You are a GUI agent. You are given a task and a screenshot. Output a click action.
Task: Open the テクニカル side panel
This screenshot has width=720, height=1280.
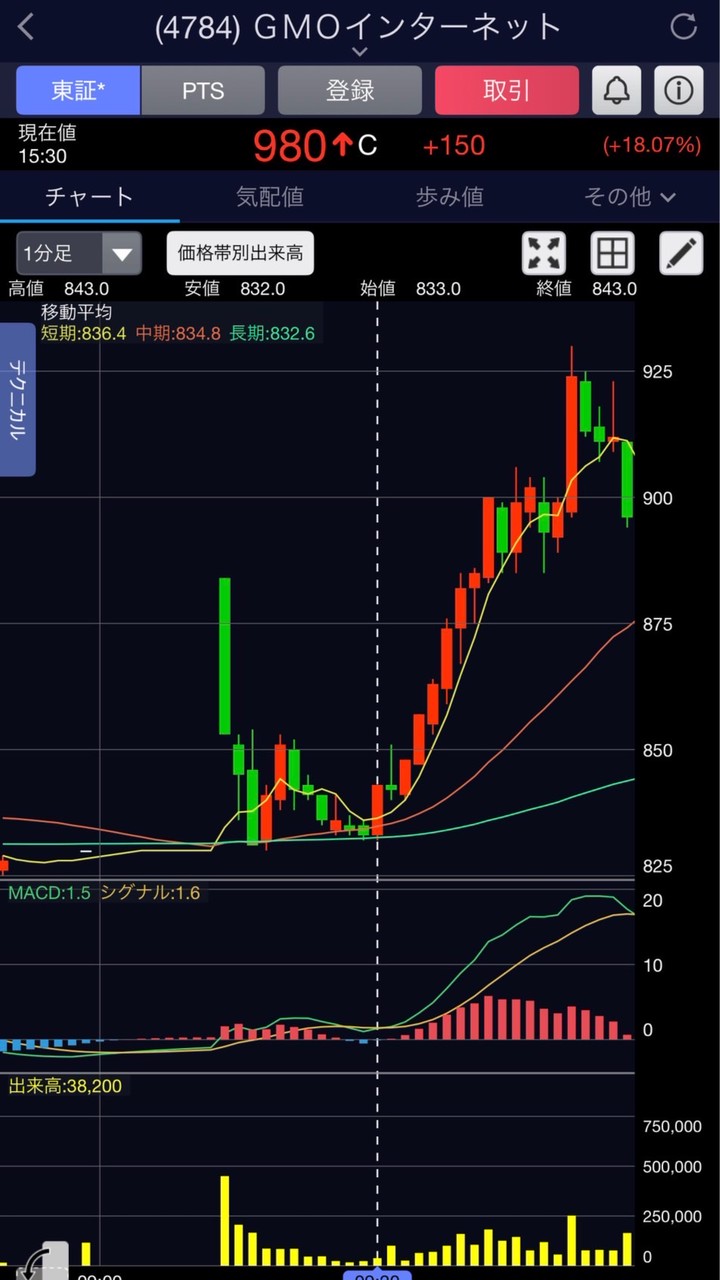coord(18,400)
